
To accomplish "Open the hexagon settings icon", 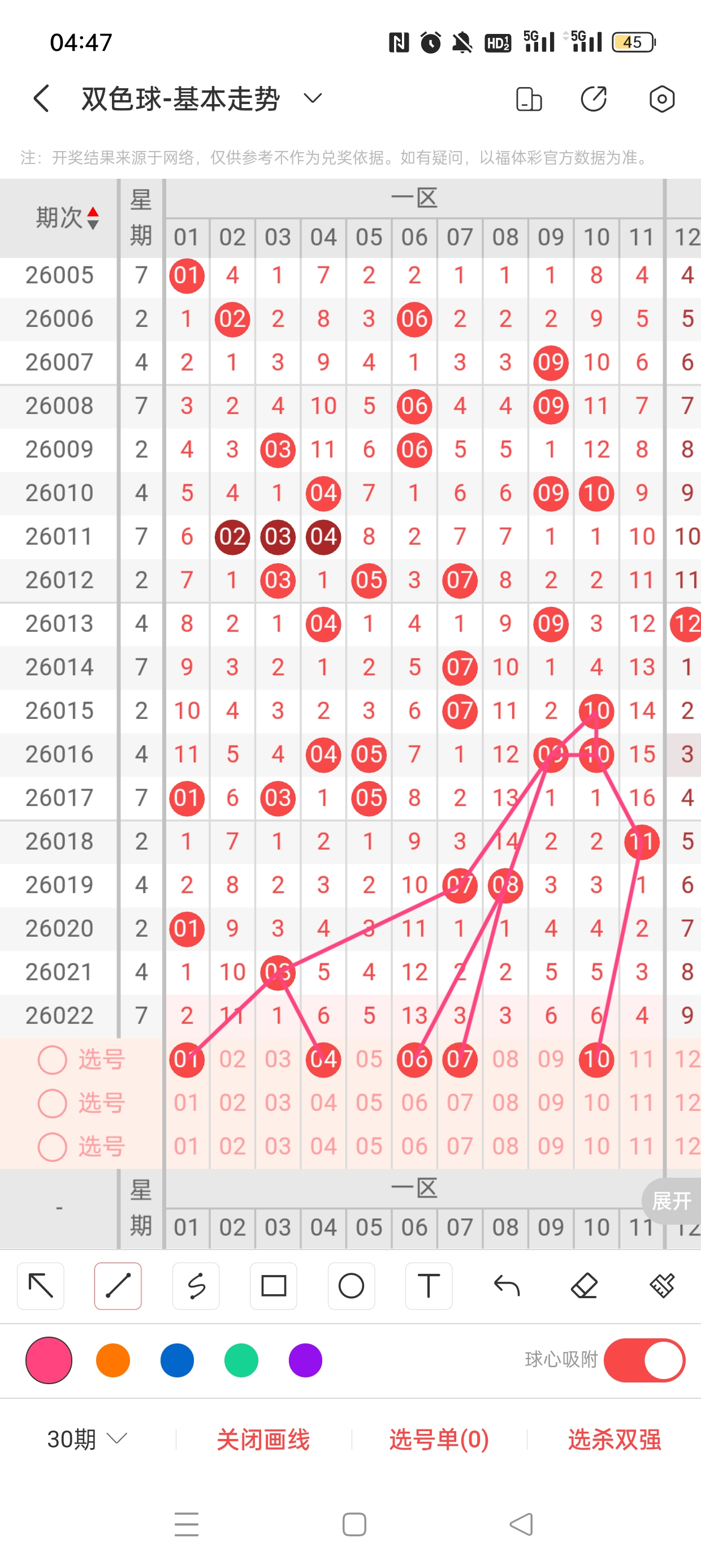I will point(661,98).
